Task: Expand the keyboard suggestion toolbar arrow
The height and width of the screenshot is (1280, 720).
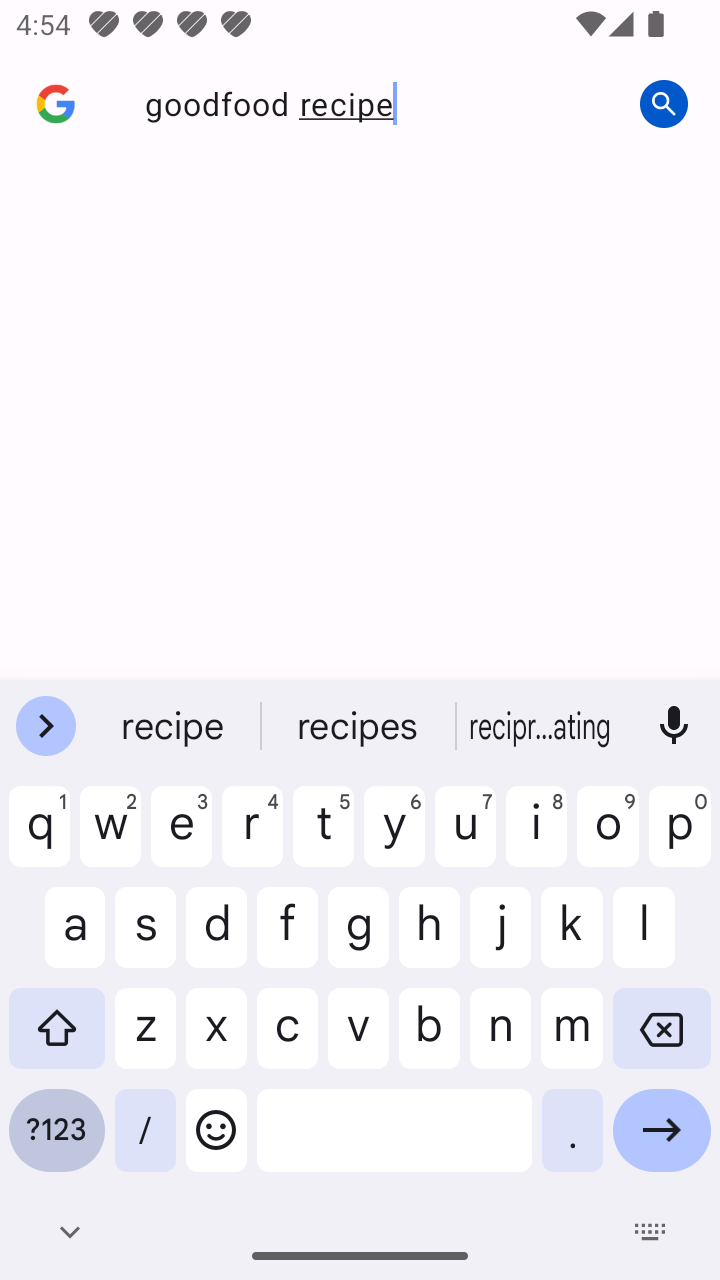Action: tap(46, 726)
